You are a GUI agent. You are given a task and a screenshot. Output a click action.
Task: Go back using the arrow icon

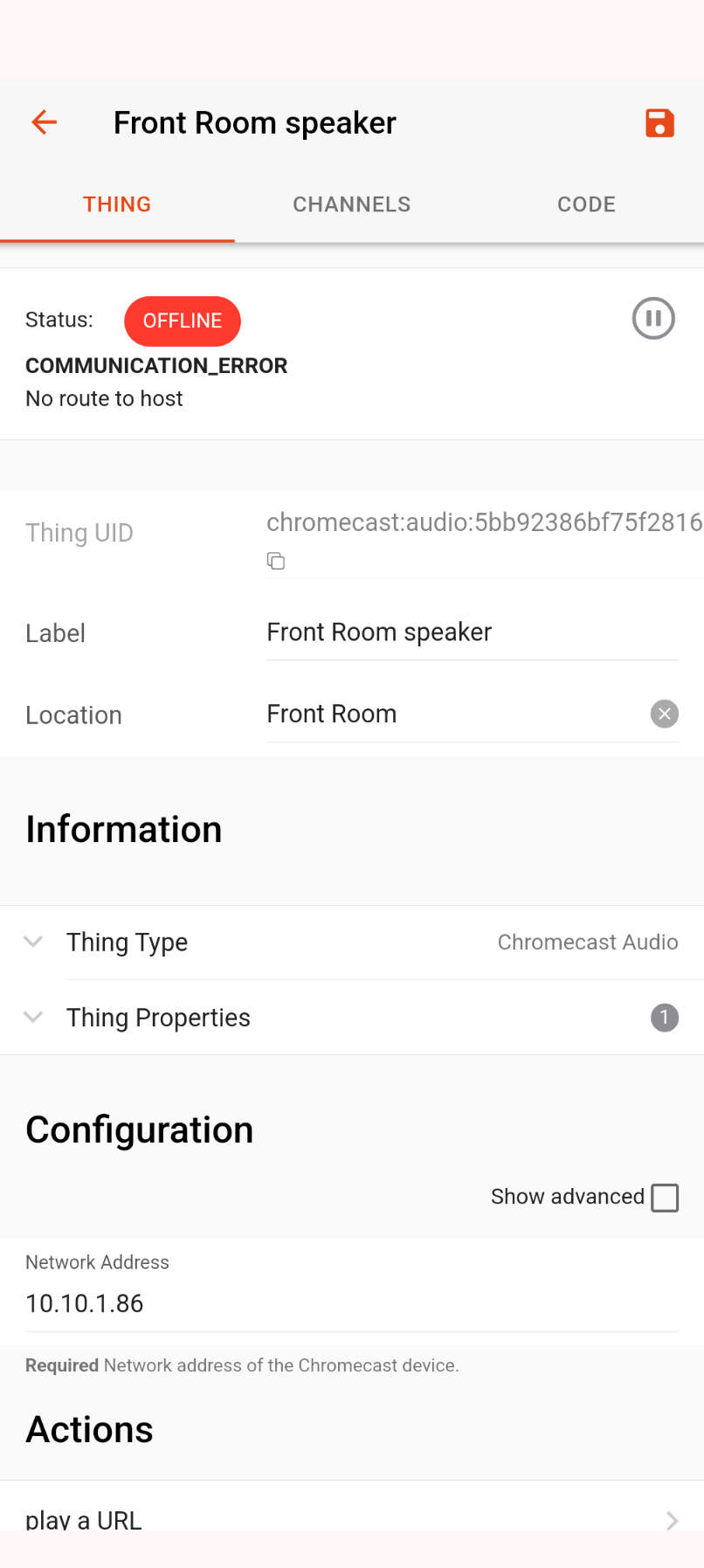point(45,122)
